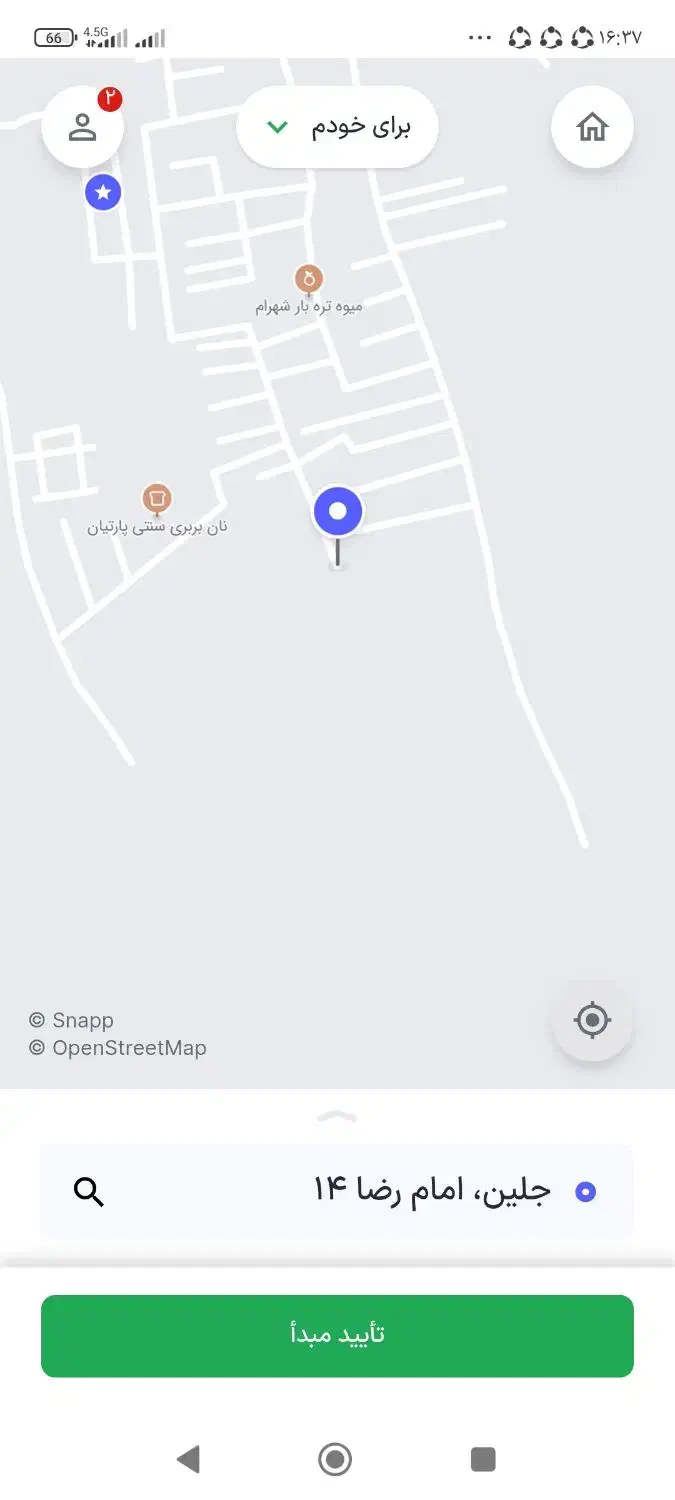Confirm origin with «تأیید مبدأ» button
This screenshot has width=675, height=1500.
pyautogui.click(x=337, y=1335)
